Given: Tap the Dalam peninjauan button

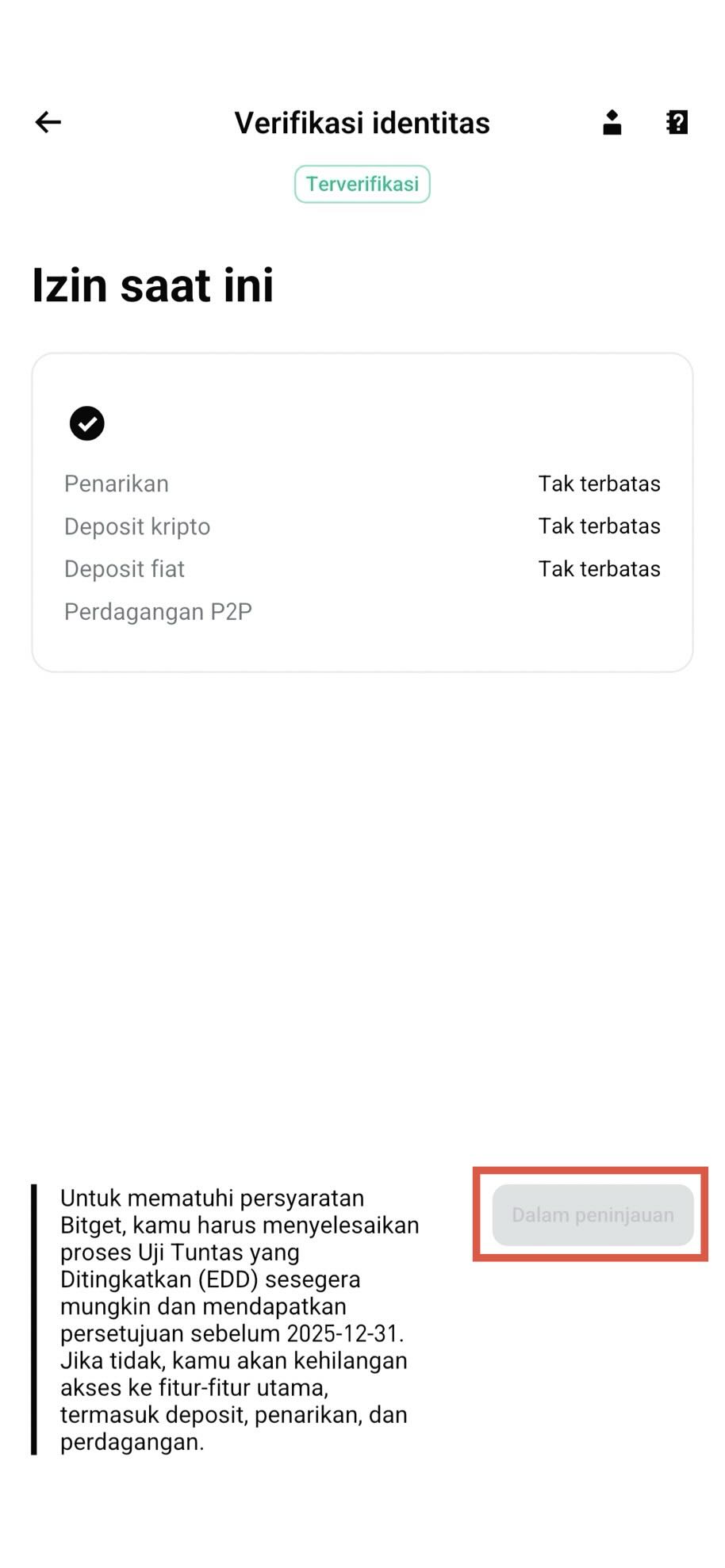Looking at the screenshot, I should coord(590,1214).
